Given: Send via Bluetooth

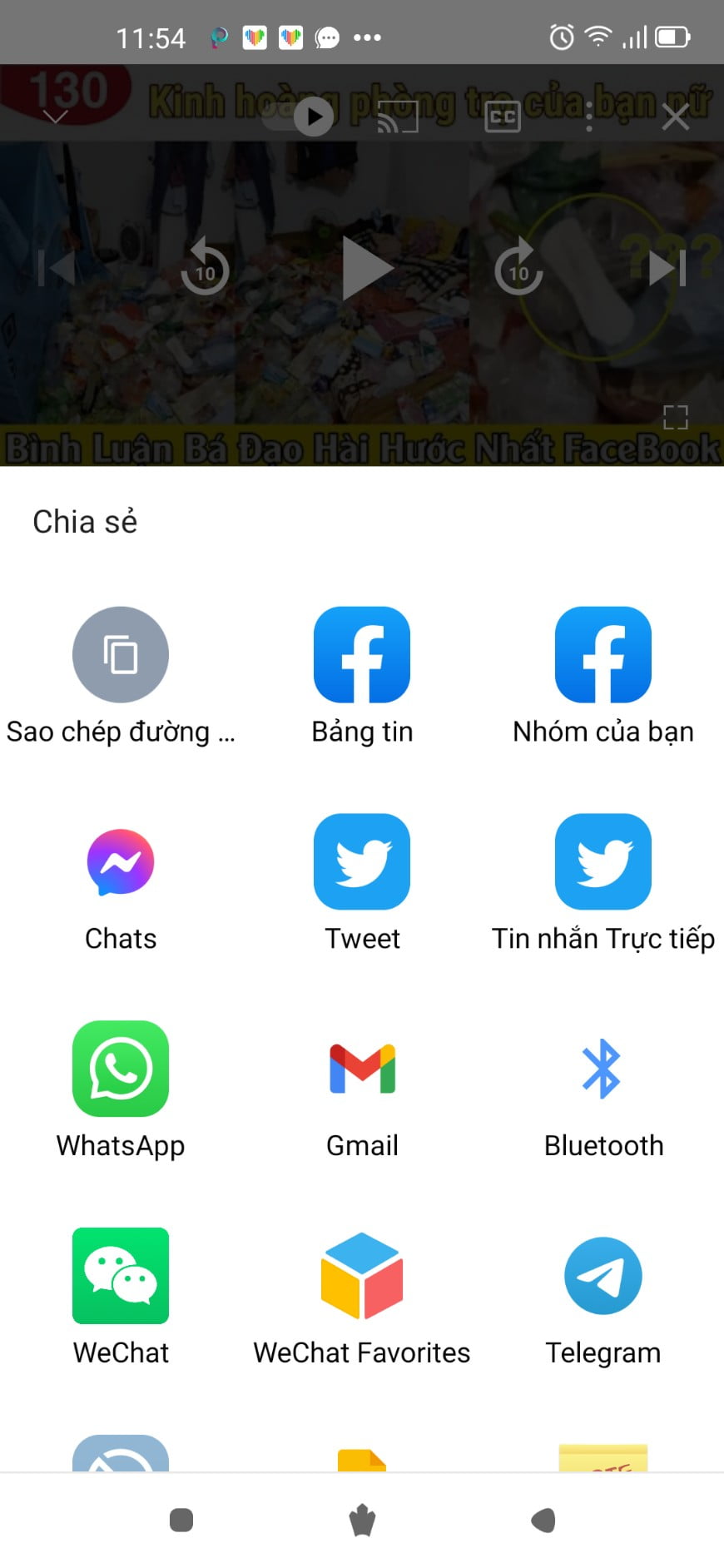Looking at the screenshot, I should pos(603,1069).
